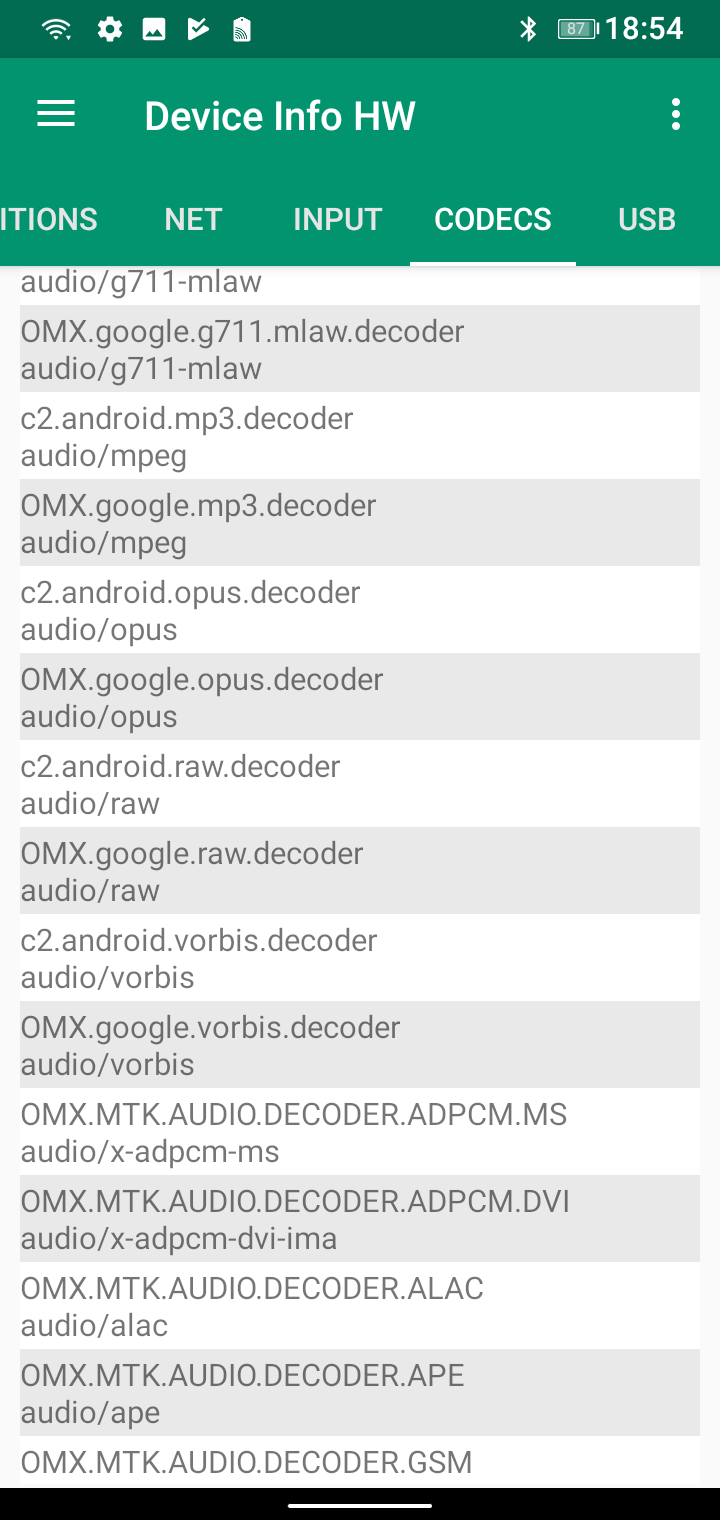The image size is (720, 1520).
Task: Switch to the INPUT tab
Action: pos(337,219)
